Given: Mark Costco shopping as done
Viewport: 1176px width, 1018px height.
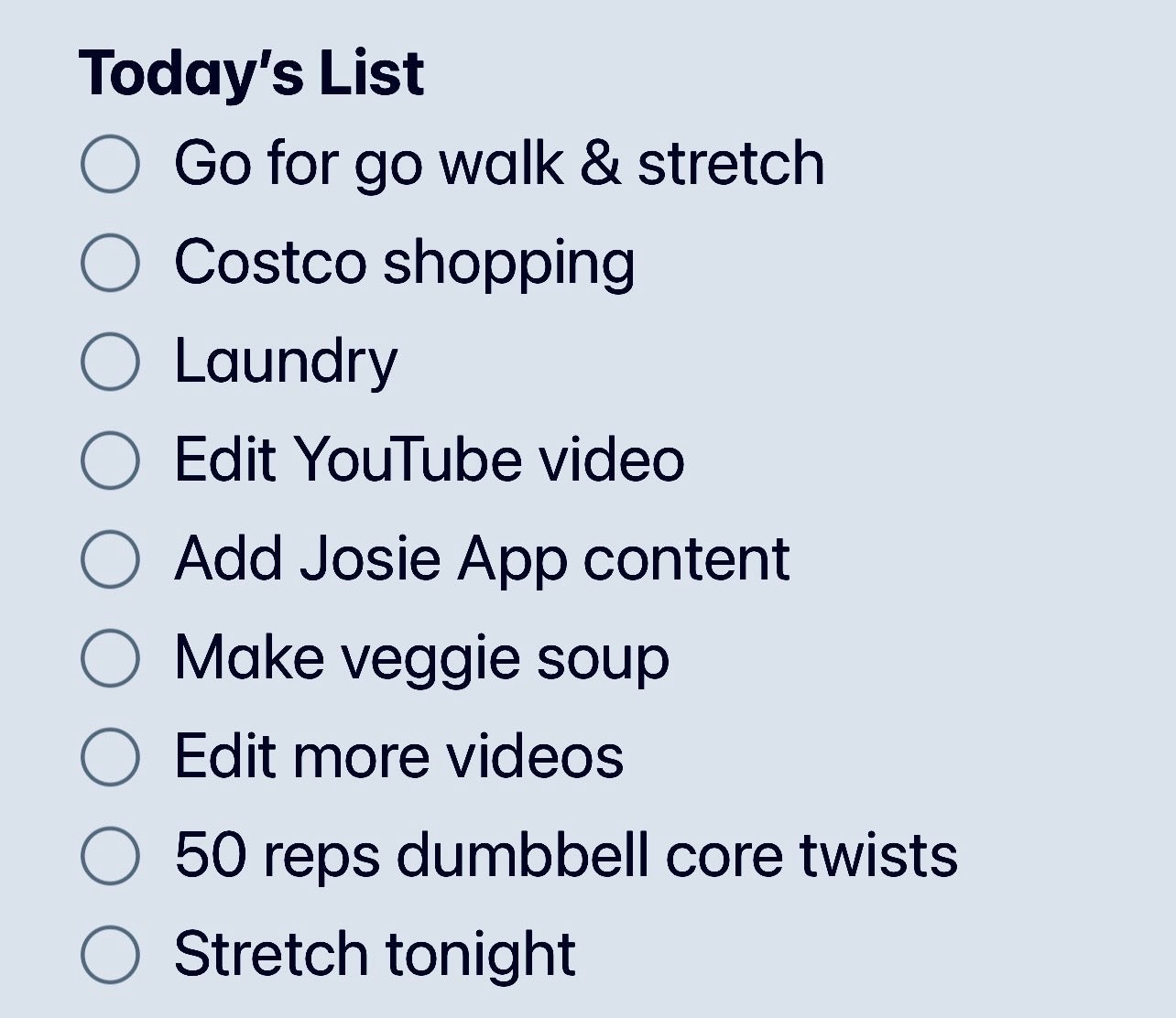Looking at the screenshot, I should click(x=110, y=262).
